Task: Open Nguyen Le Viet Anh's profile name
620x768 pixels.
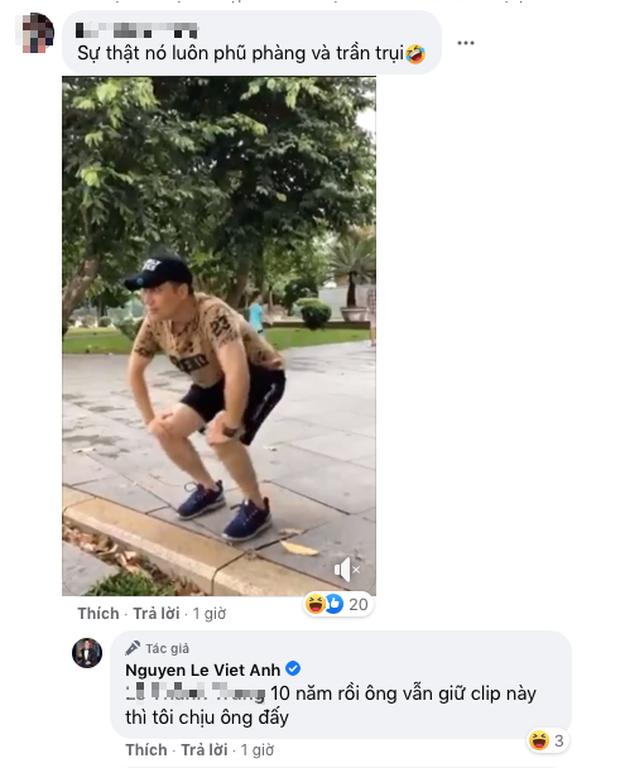Action: [x=202, y=670]
